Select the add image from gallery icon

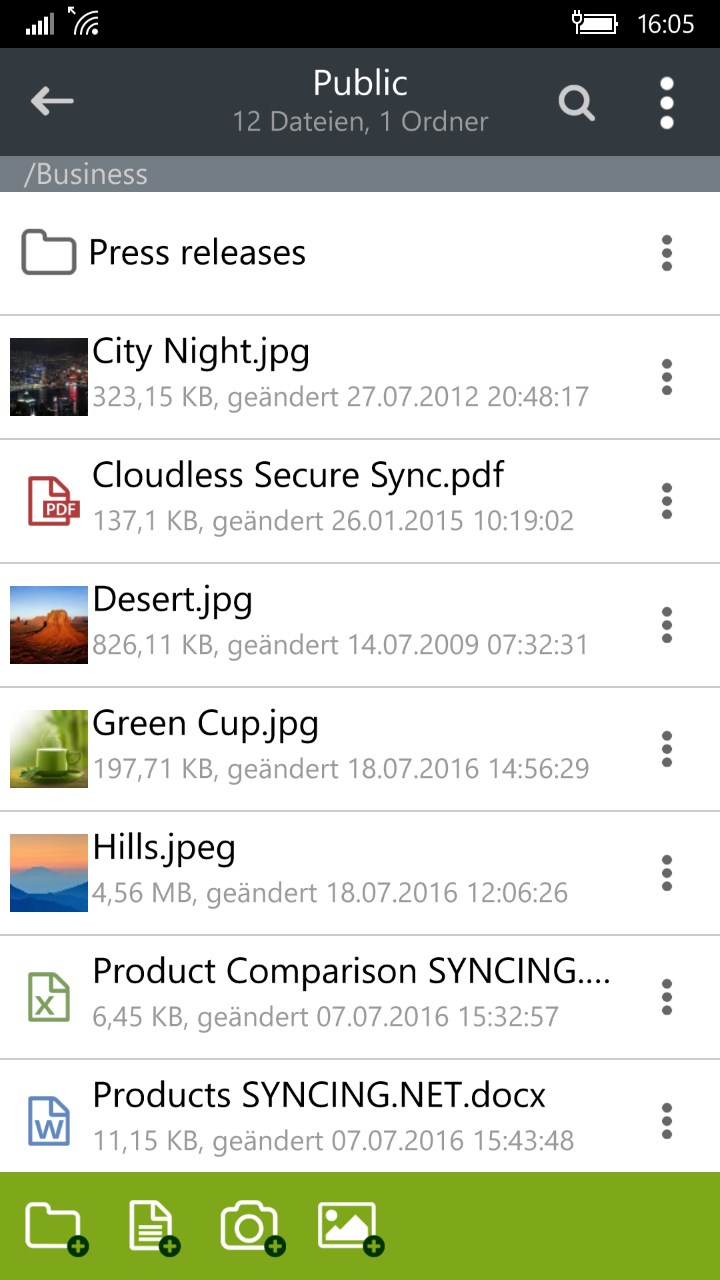point(348,1225)
